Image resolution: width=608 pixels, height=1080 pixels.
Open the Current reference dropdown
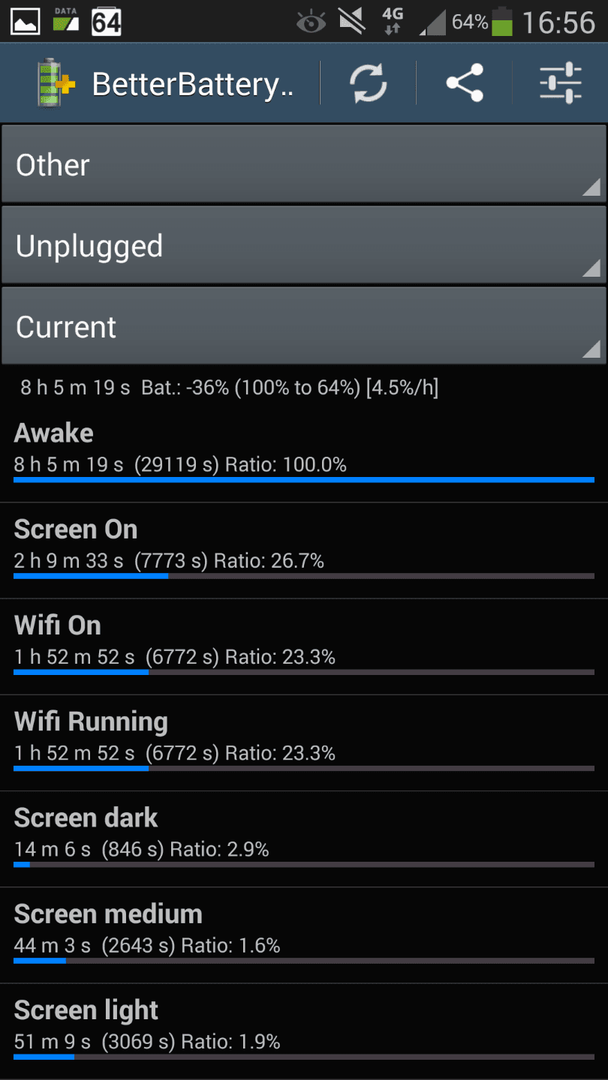coord(304,325)
